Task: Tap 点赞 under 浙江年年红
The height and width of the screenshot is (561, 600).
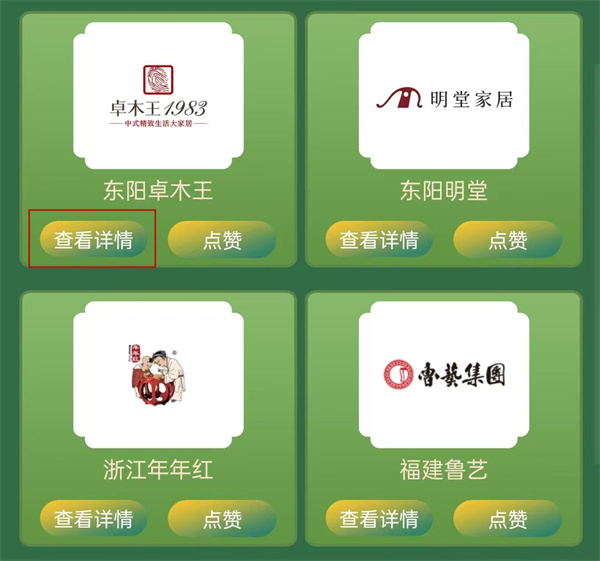Action: point(222,519)
